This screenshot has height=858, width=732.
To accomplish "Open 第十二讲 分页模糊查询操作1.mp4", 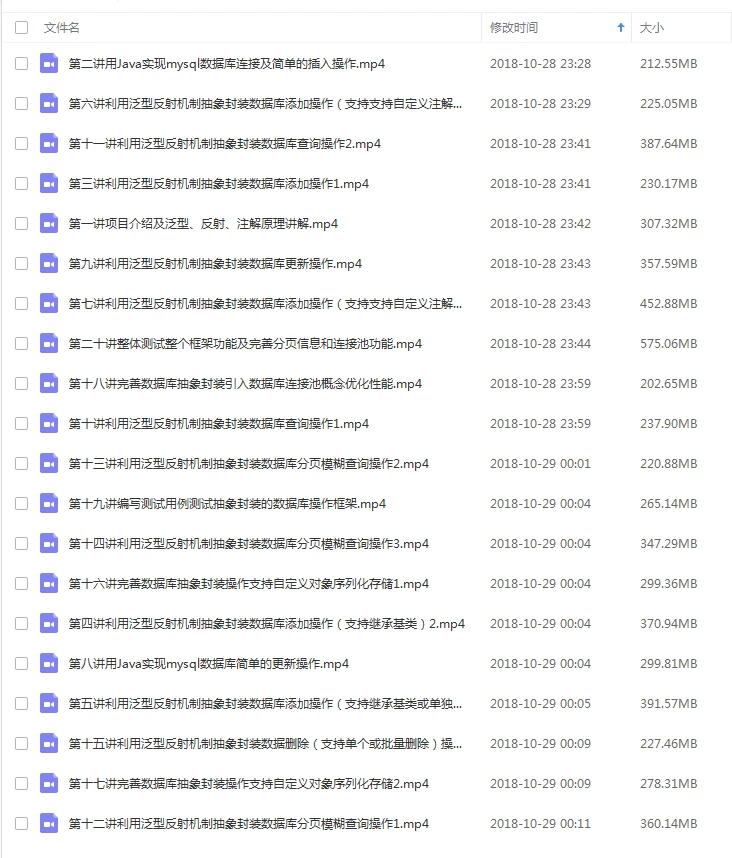I will [248, 824].
